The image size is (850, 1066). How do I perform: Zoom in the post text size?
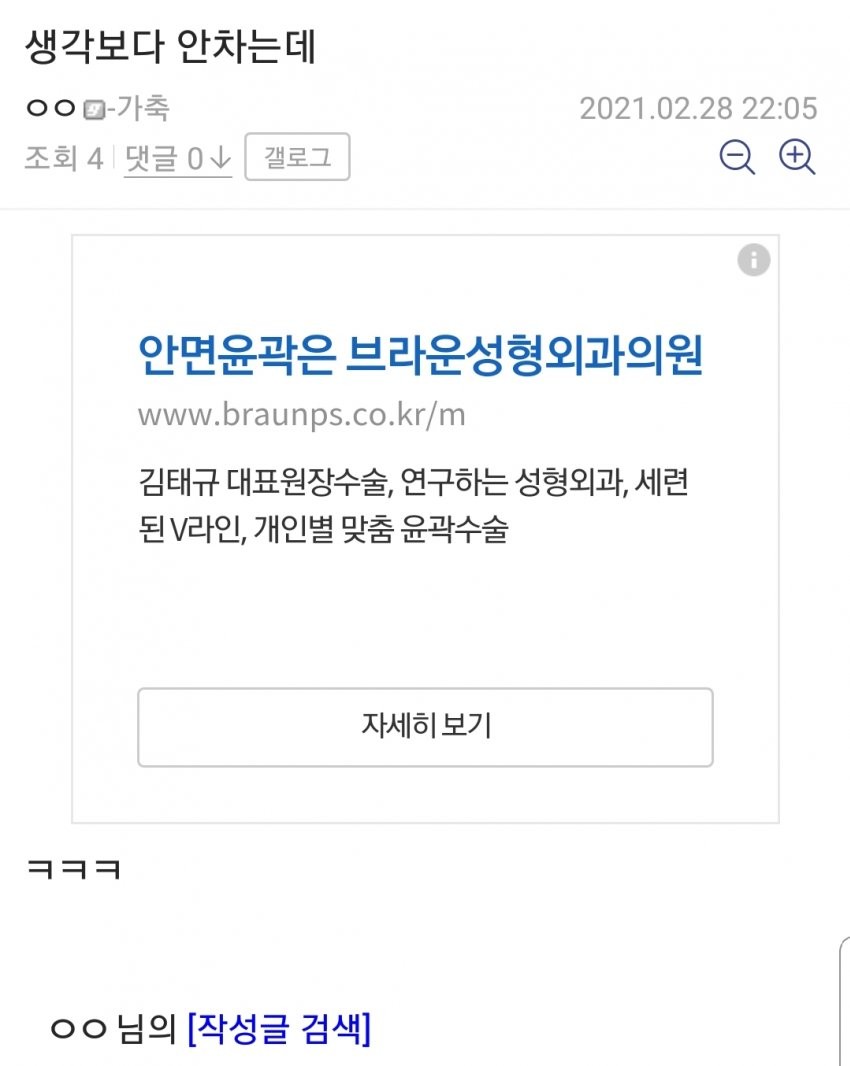797,158
